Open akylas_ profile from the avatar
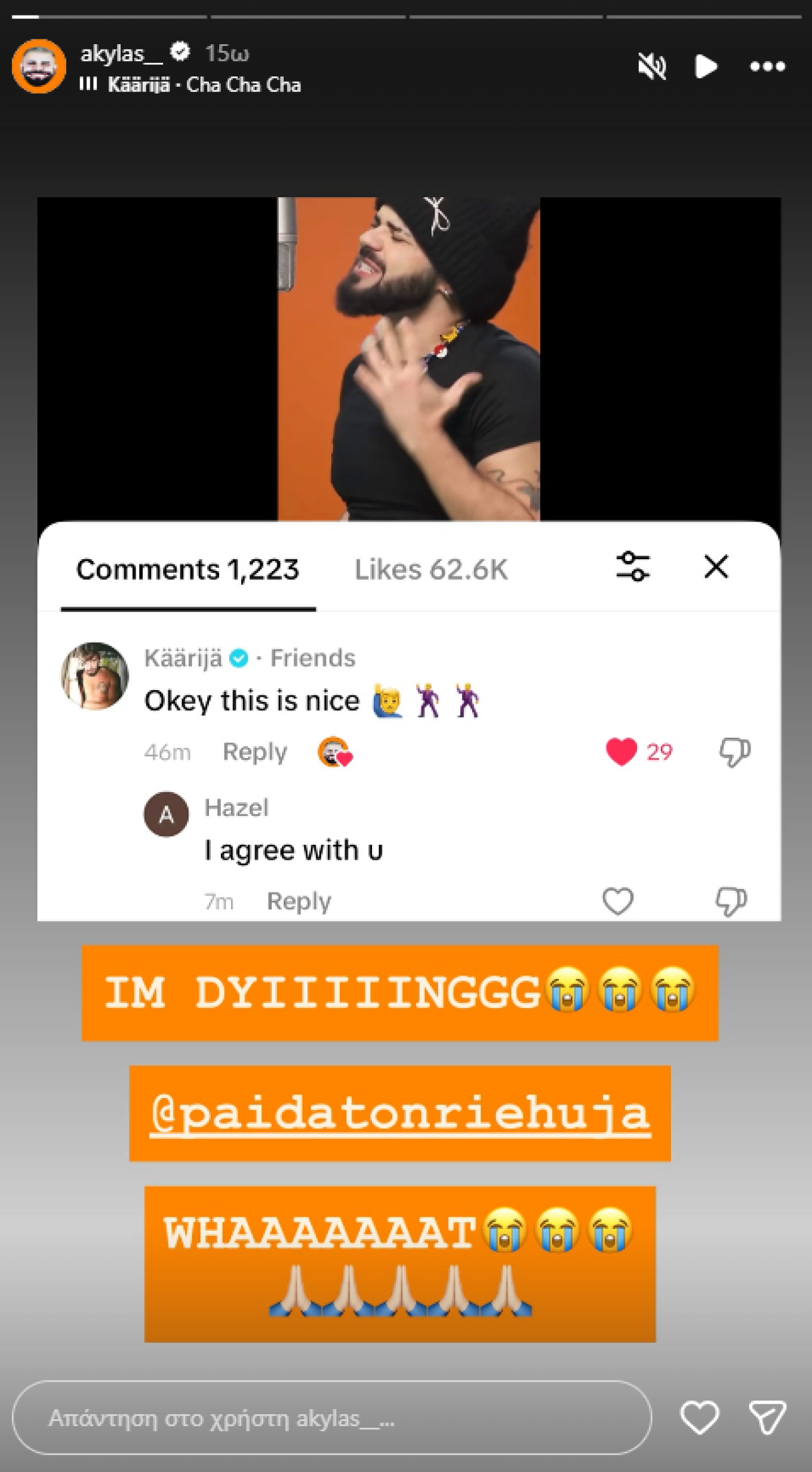Viewport: 812px width, 1472px height. pyautogui.click(x=39, y=66)
